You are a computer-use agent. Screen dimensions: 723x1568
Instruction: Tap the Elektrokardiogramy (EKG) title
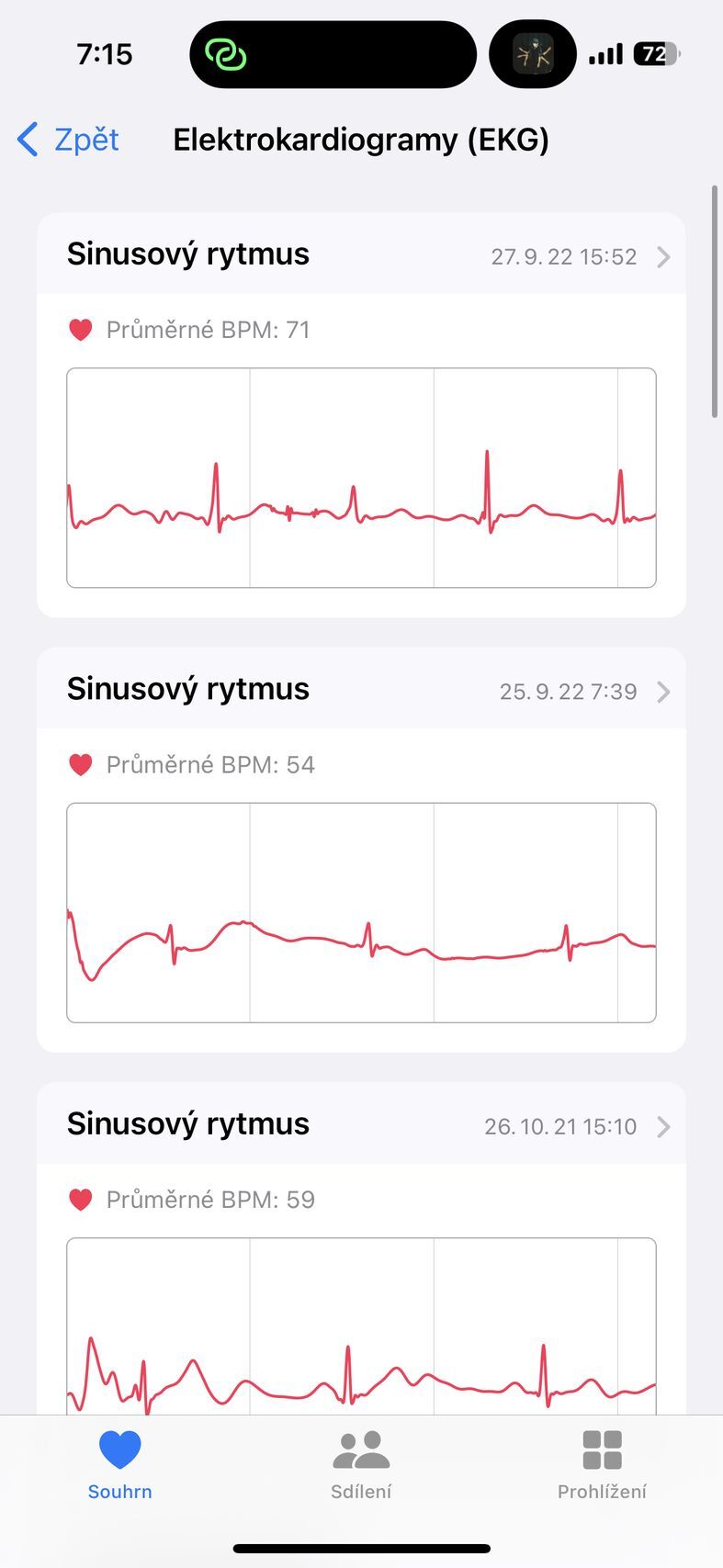pos(362,139)
